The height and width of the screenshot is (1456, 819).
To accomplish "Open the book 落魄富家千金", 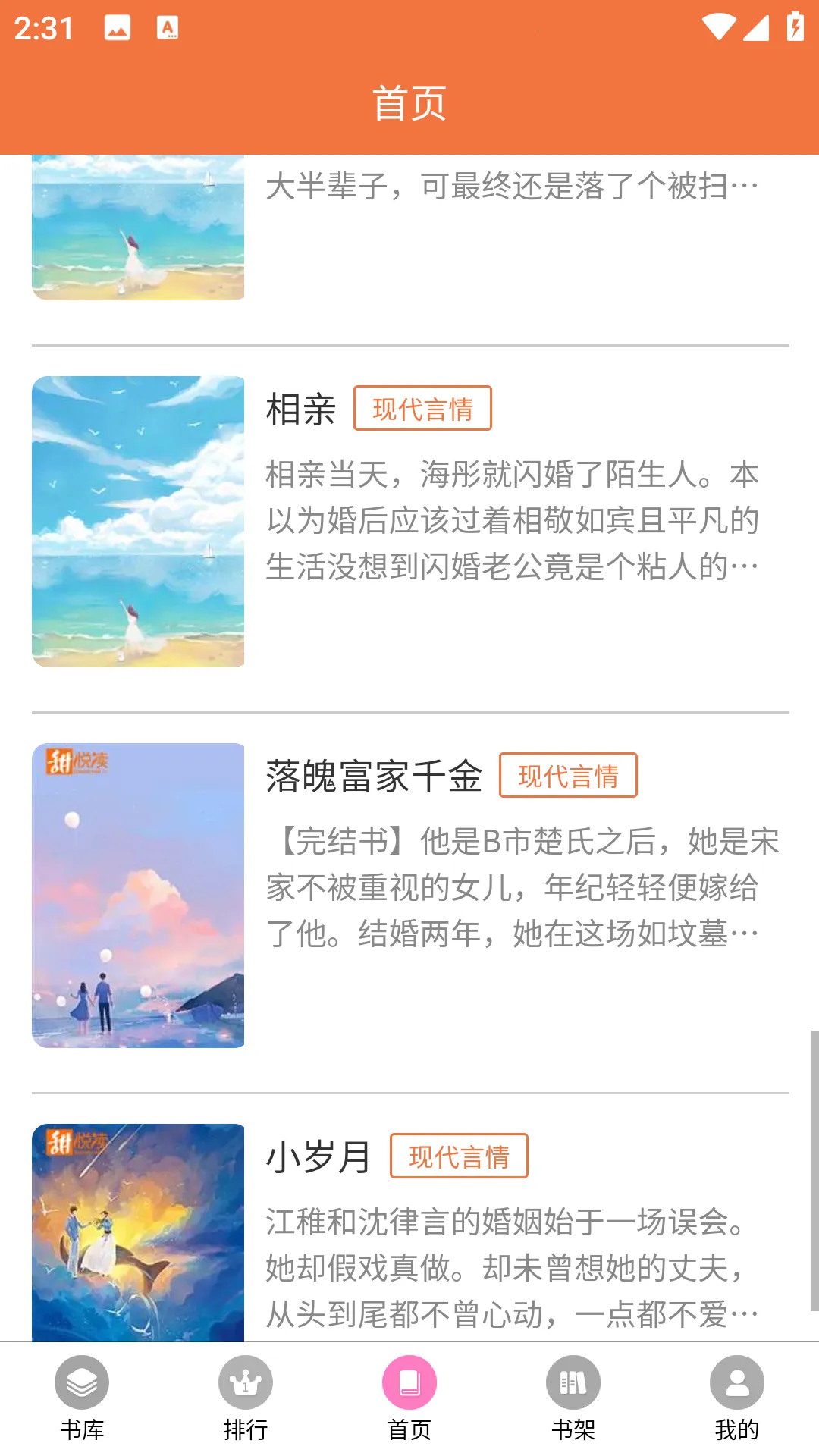I will point(374,777).
